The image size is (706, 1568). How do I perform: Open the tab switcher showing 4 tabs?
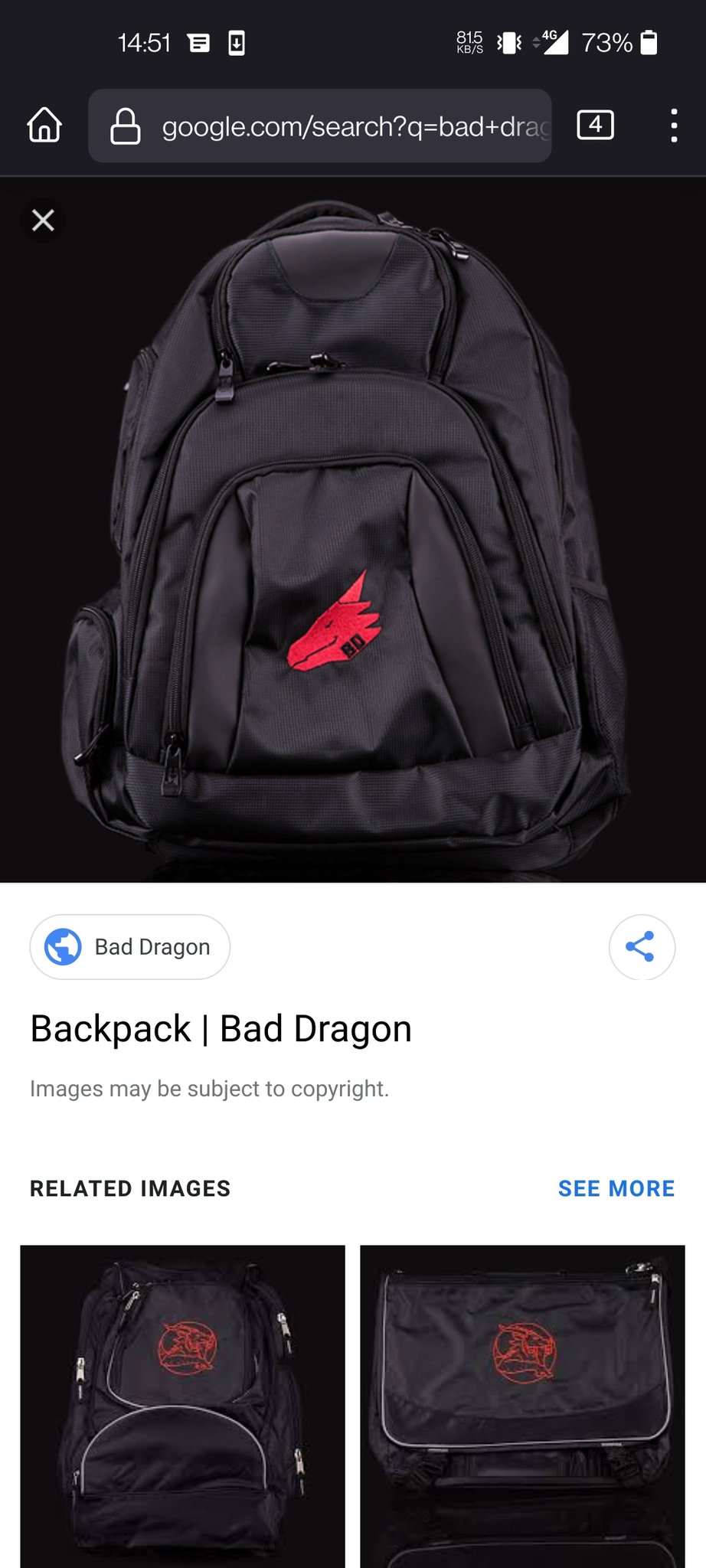595,125
